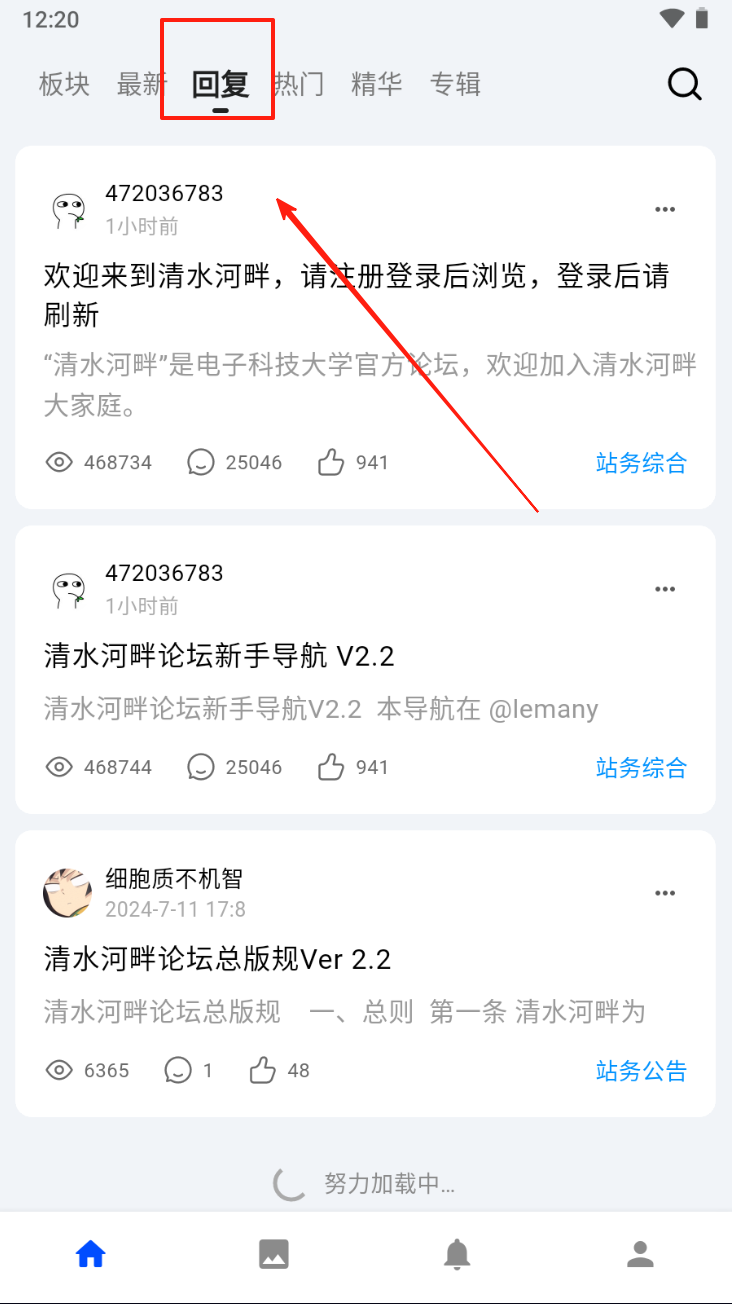Open more options on 总版规Ver 2.2 post
The height and width of the screenshot is (1304, 732).
(x=665, y=893)
